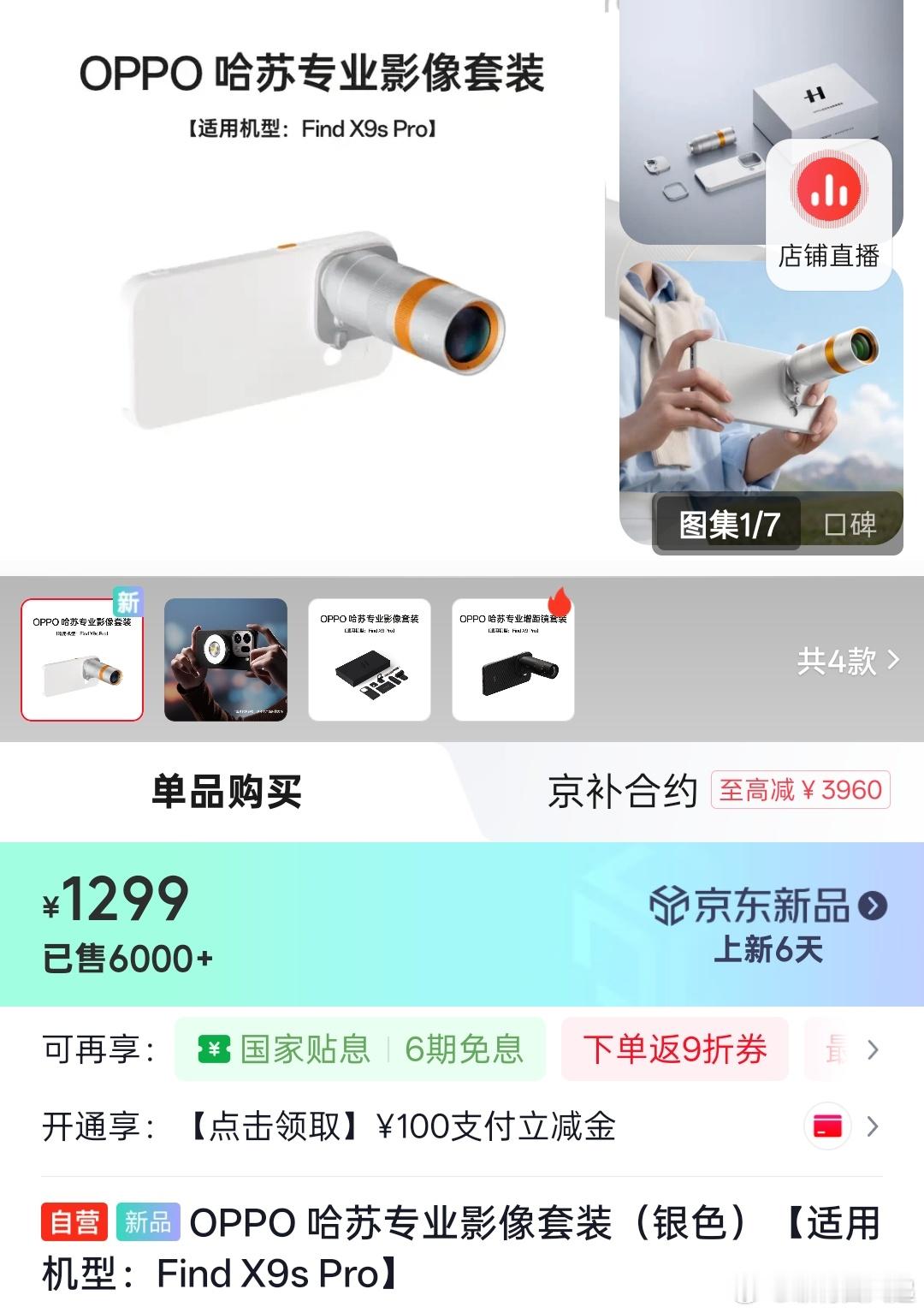Click the 自营 badge
This screenshot has width=924, height=1313.
73,1222
